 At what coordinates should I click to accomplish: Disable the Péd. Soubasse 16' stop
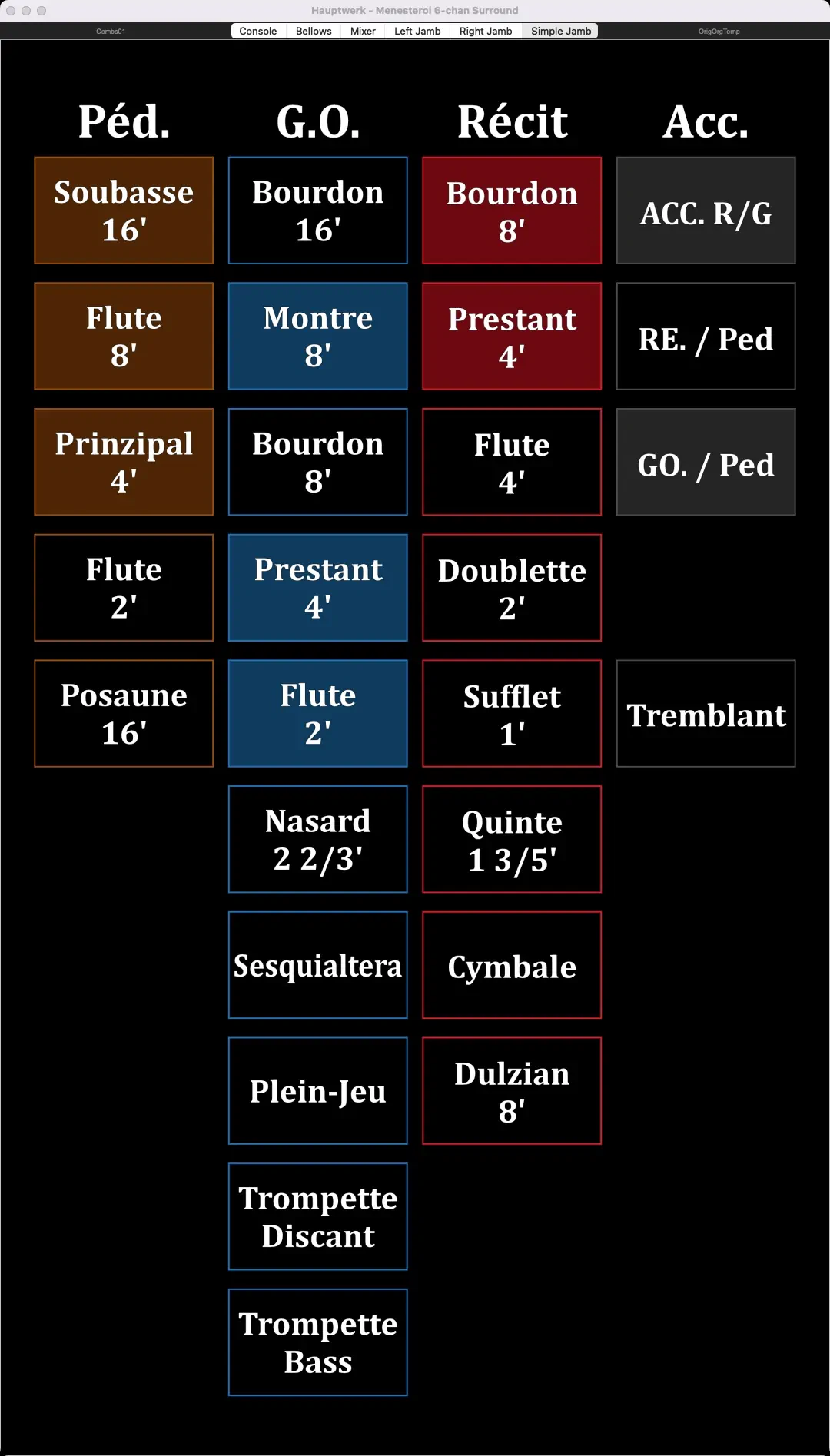[124, 211]
